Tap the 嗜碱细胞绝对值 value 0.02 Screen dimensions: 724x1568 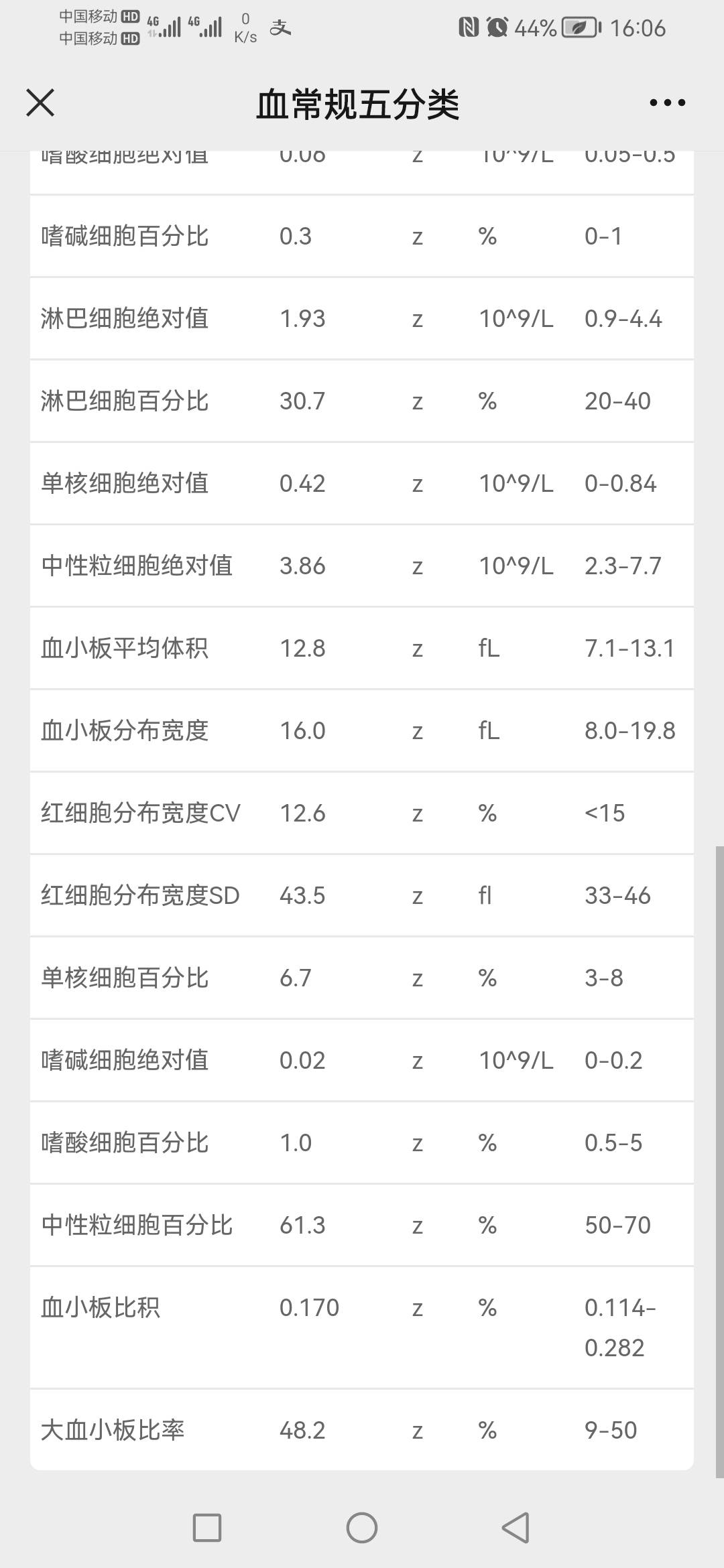(303, 1060)
